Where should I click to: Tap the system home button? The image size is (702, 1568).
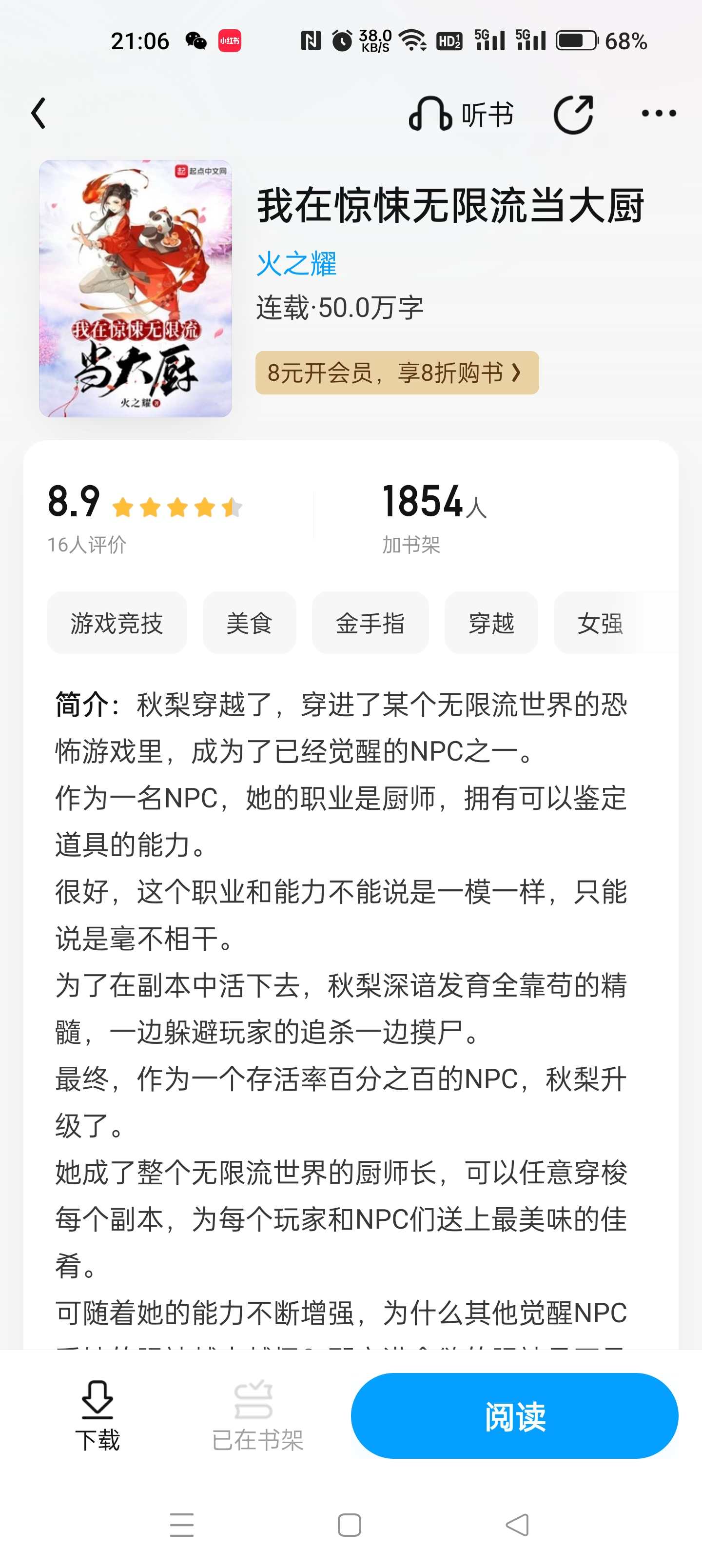point(350,1525)
